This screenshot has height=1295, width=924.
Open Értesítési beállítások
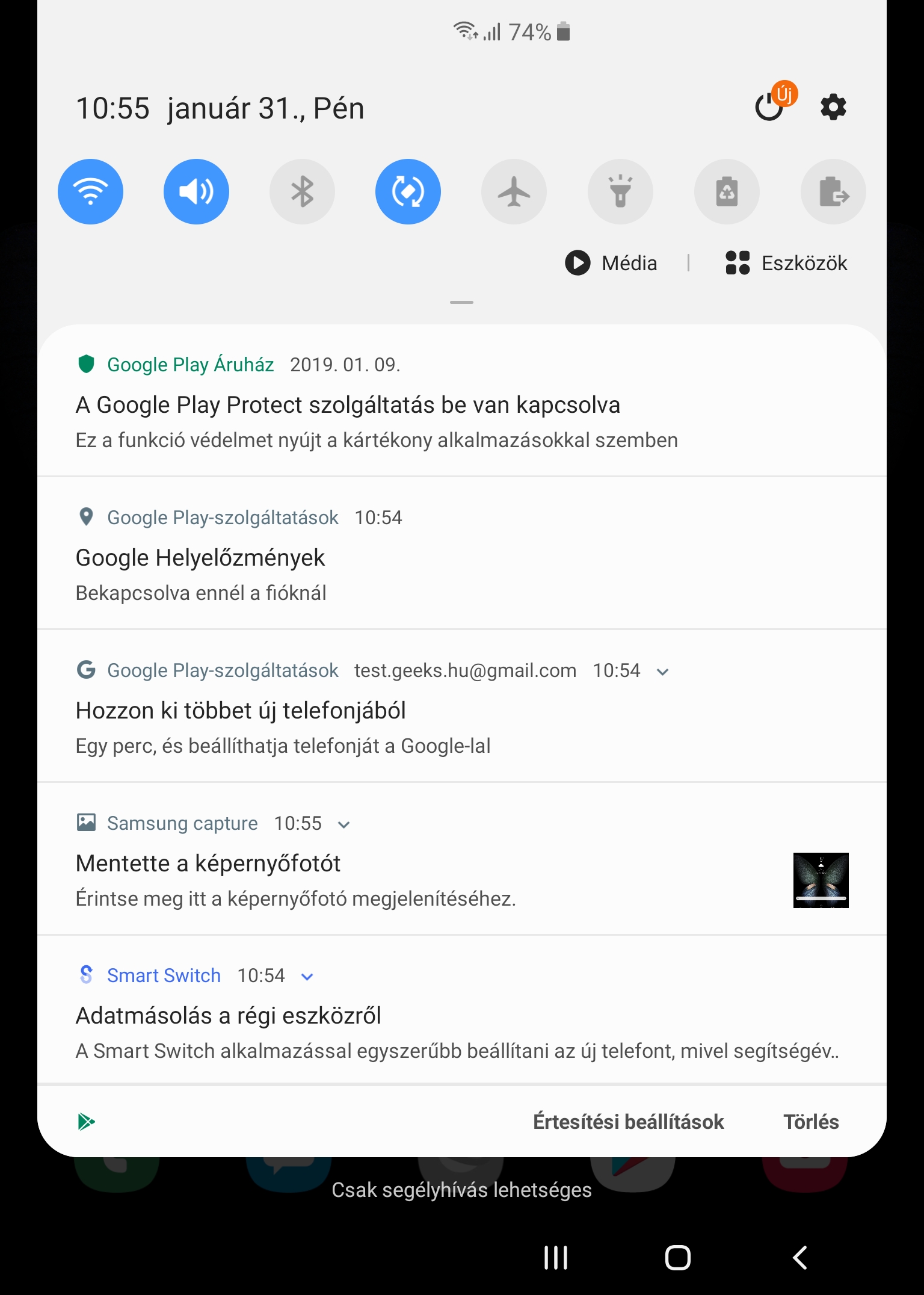628,1122
